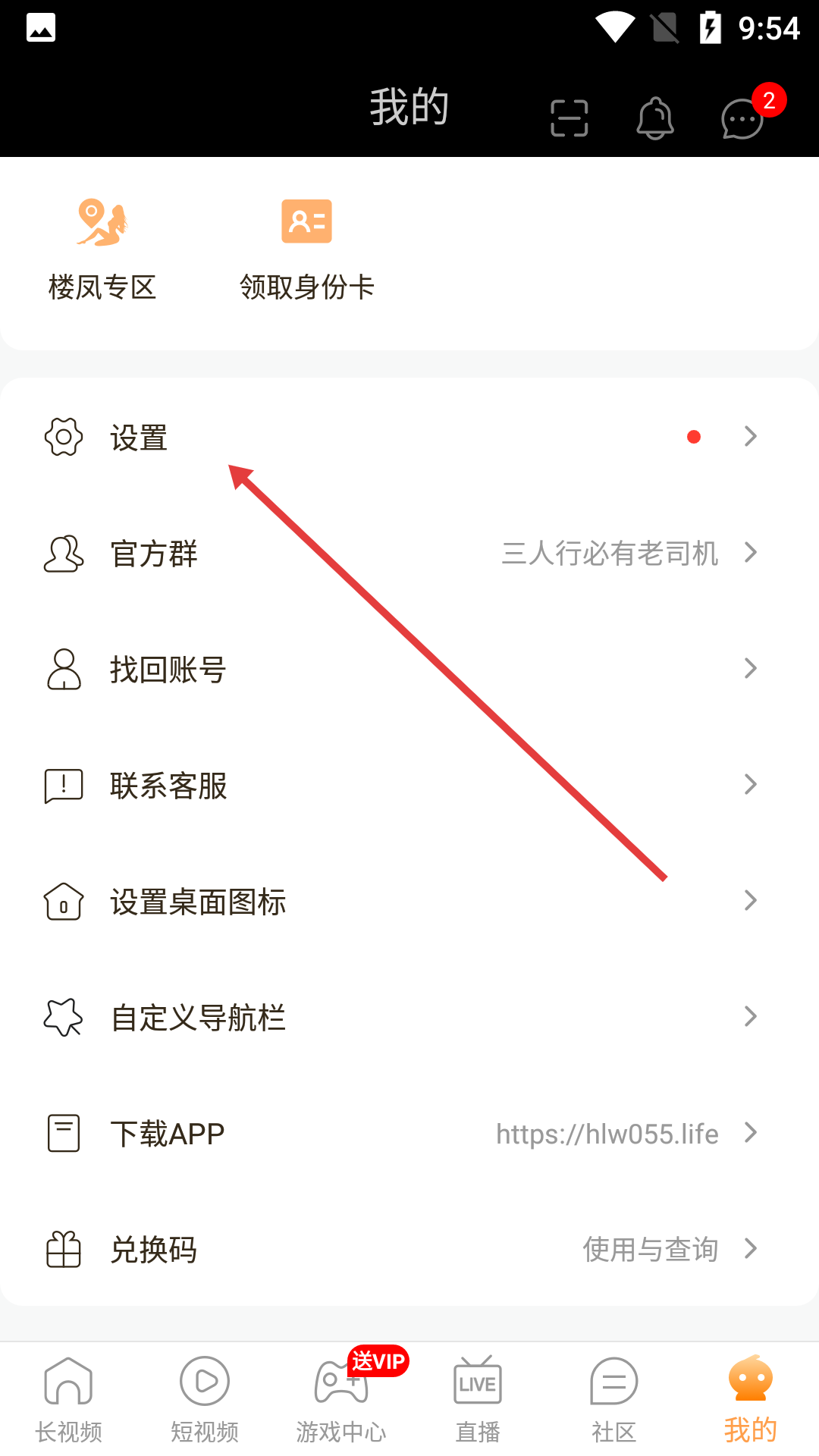The height and width of the screenshot is (1456, 819).
Task: Tap the 直播 LIVE TV icon
Action: point(477,1383)
